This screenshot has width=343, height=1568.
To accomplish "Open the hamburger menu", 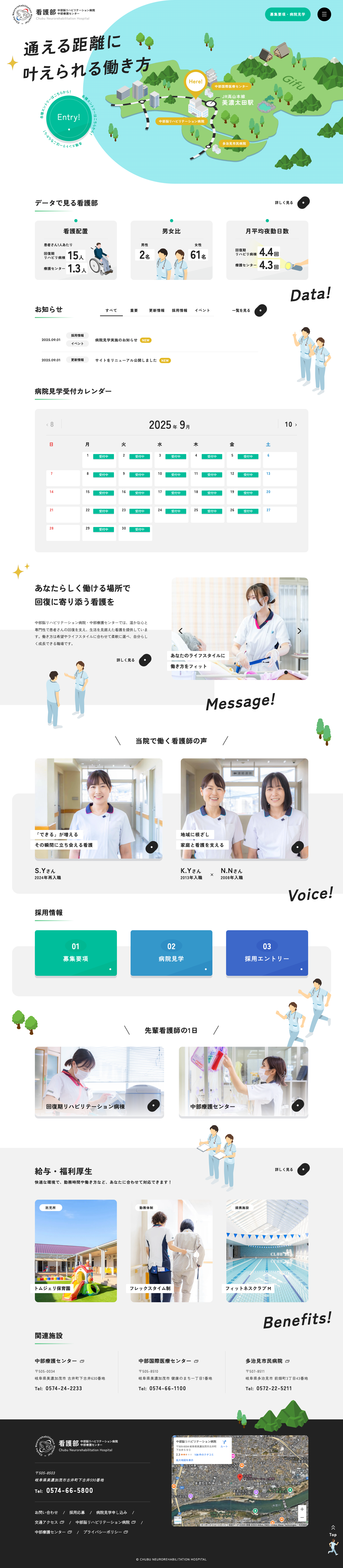I will 324,14.
